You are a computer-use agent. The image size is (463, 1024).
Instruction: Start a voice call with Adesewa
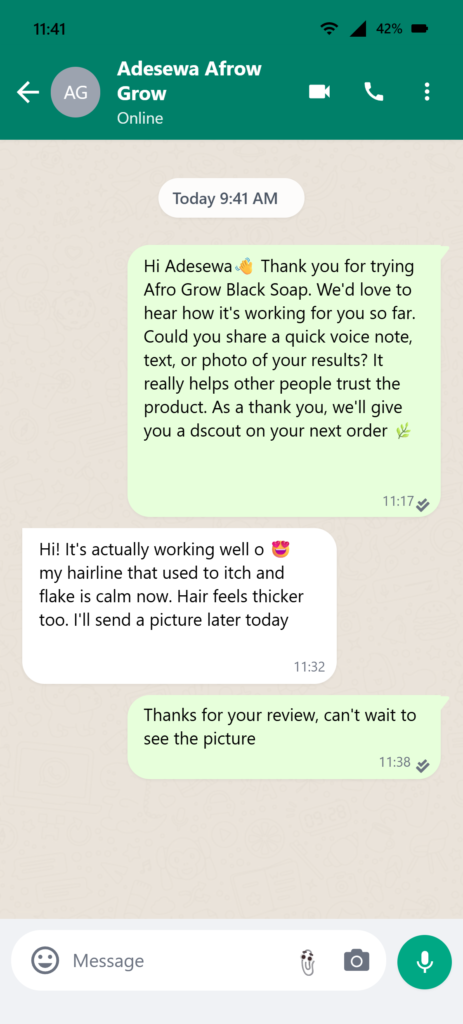point(374,92)
